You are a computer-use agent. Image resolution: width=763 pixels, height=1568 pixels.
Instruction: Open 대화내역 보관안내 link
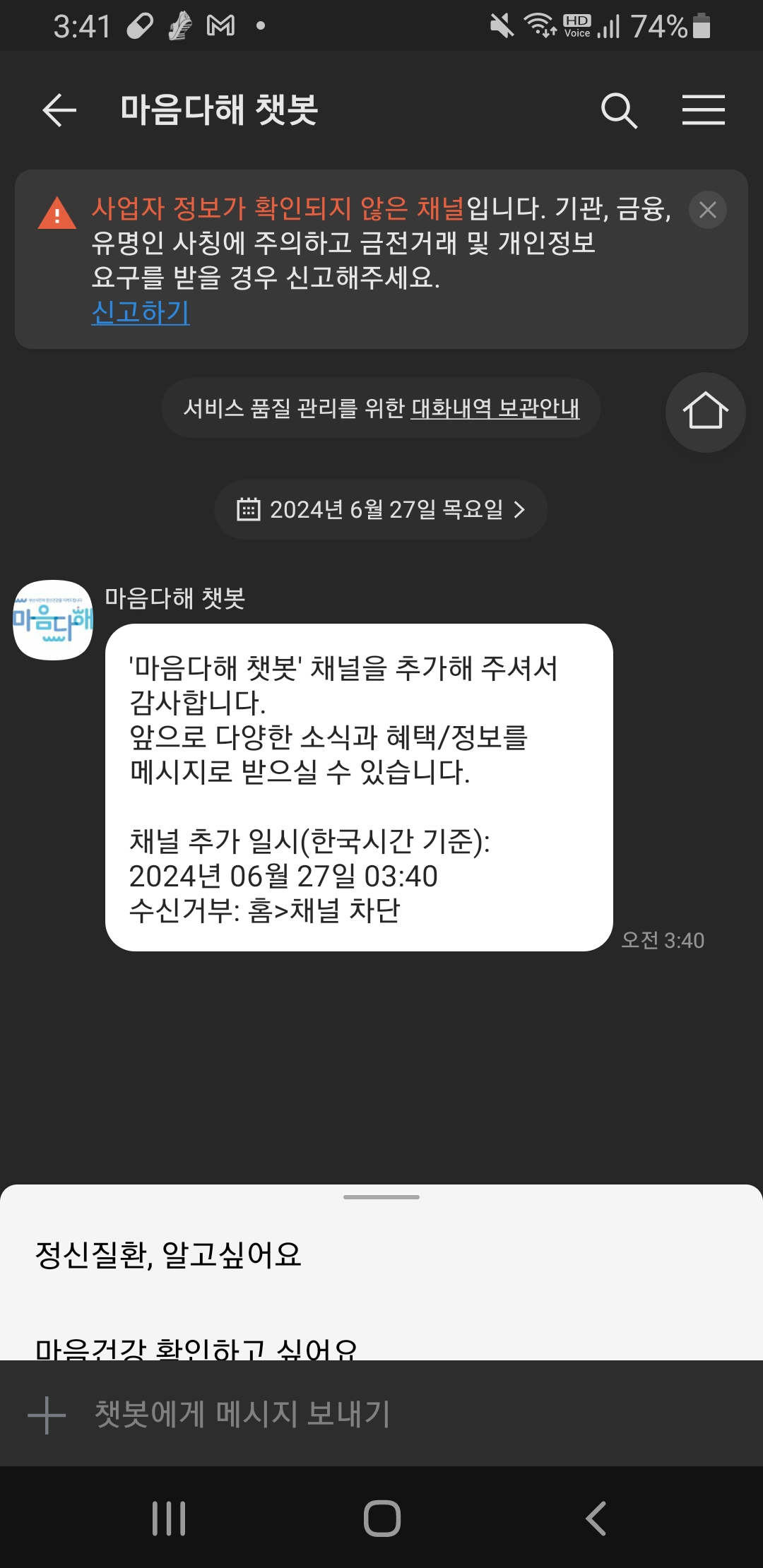495,408
